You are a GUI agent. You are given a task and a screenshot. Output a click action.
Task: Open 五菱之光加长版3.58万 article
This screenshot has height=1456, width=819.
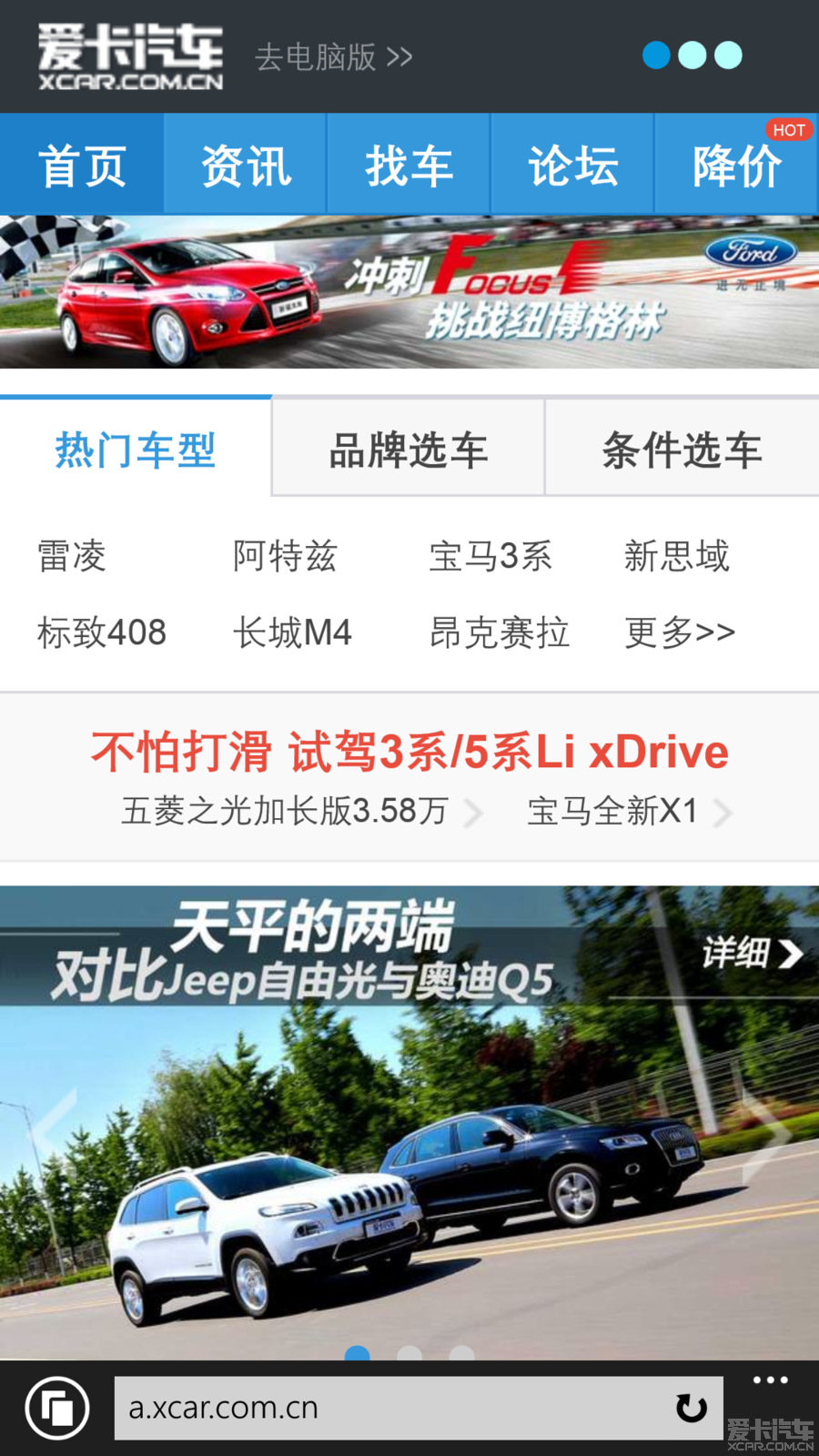286,811
